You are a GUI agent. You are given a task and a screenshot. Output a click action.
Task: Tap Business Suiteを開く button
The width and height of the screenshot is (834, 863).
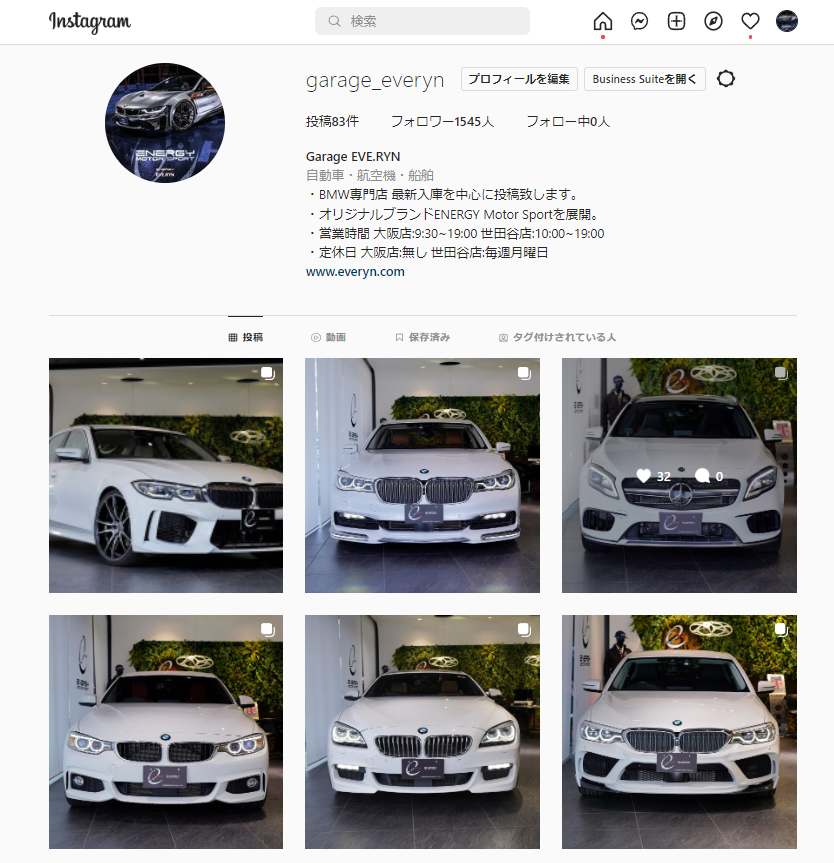(x=645, y=79)
